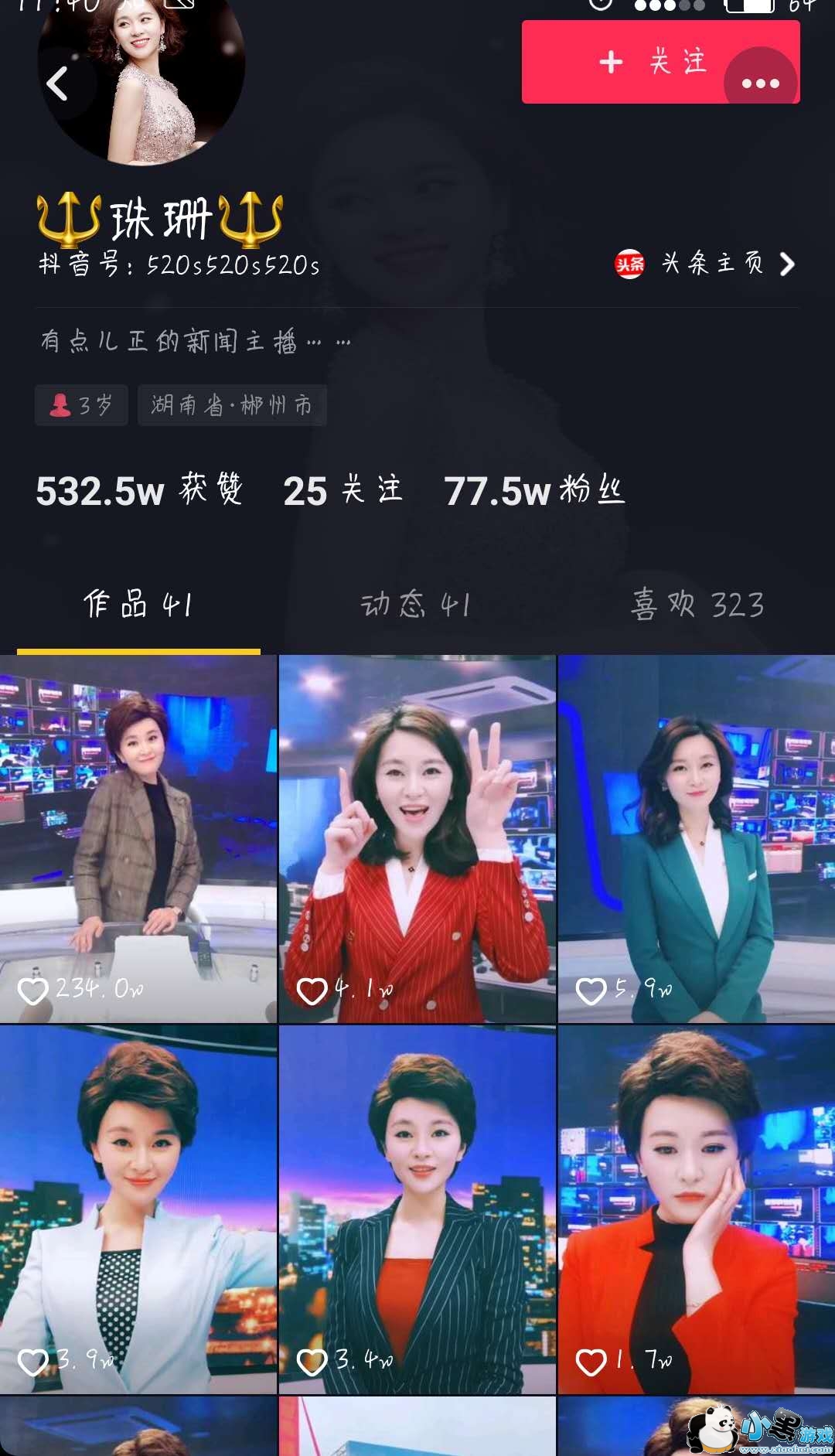Open the video with 234.0w likes
The height and width of the screenshot is (1456, 835).
coord(138,839)
